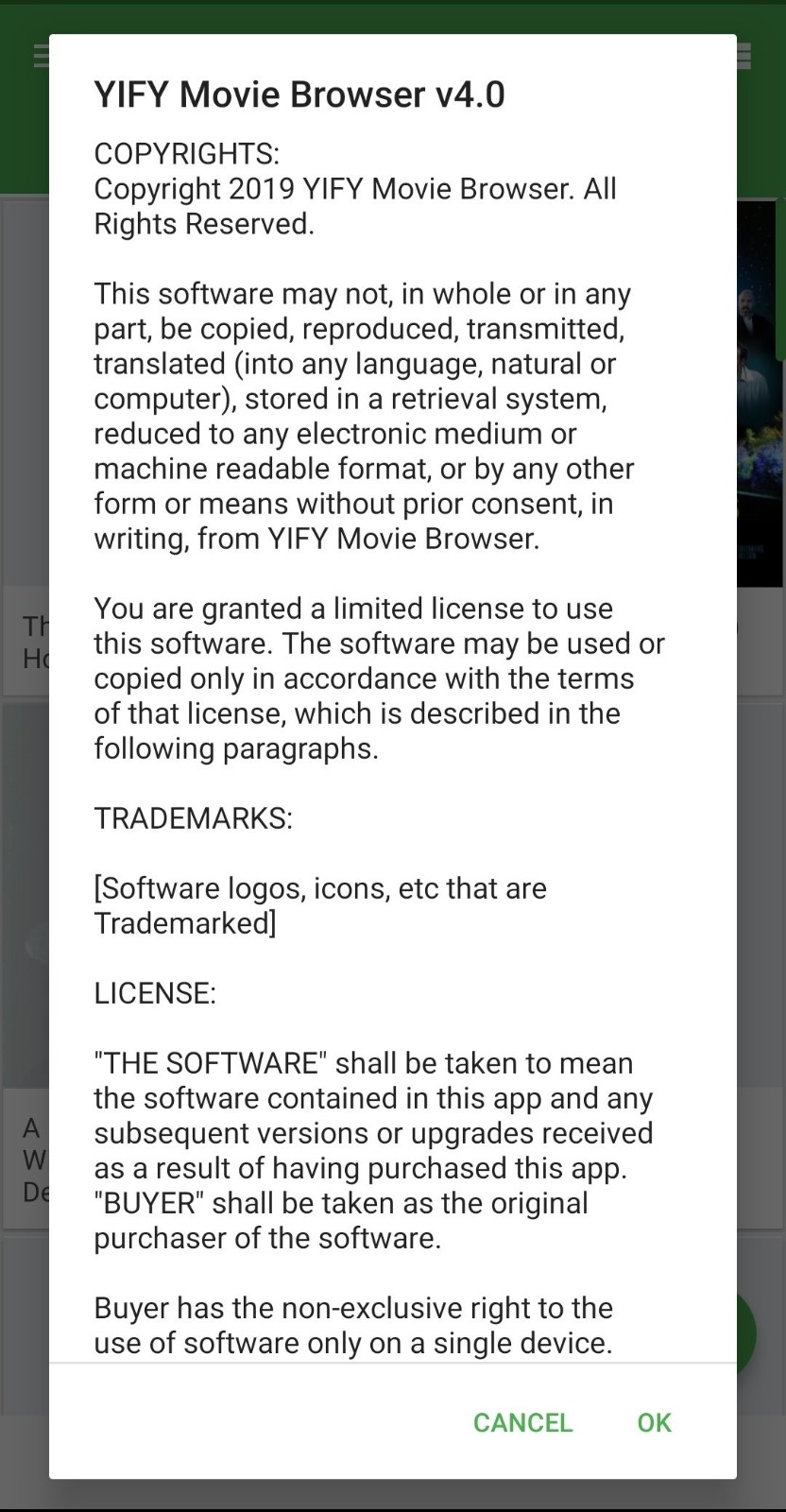Image resolution: width=786 pixels, height=1512 pixels.
Task: Tap CANCEL to decline the license
Action: (522, 1422)
